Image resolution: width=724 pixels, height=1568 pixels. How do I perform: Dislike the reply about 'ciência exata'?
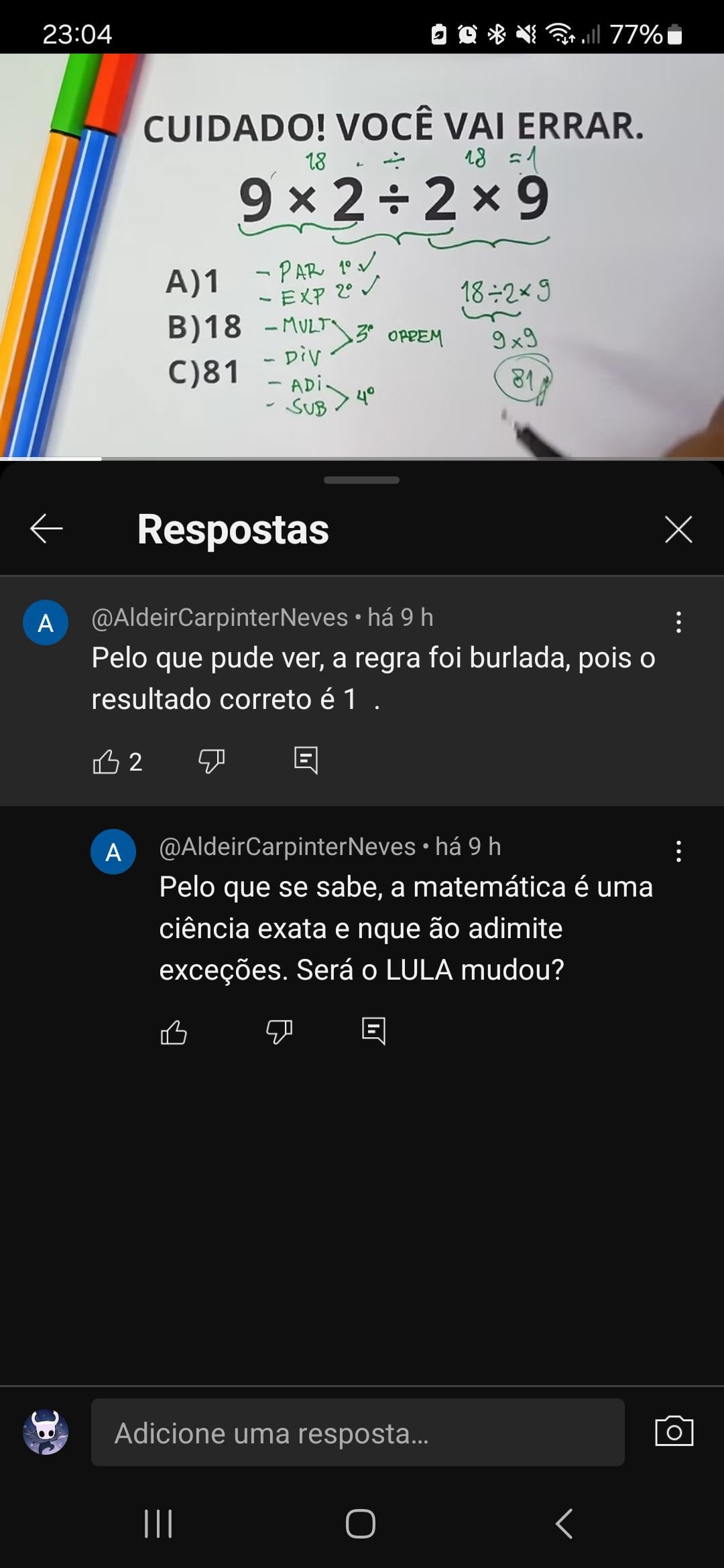[279, 1031]
